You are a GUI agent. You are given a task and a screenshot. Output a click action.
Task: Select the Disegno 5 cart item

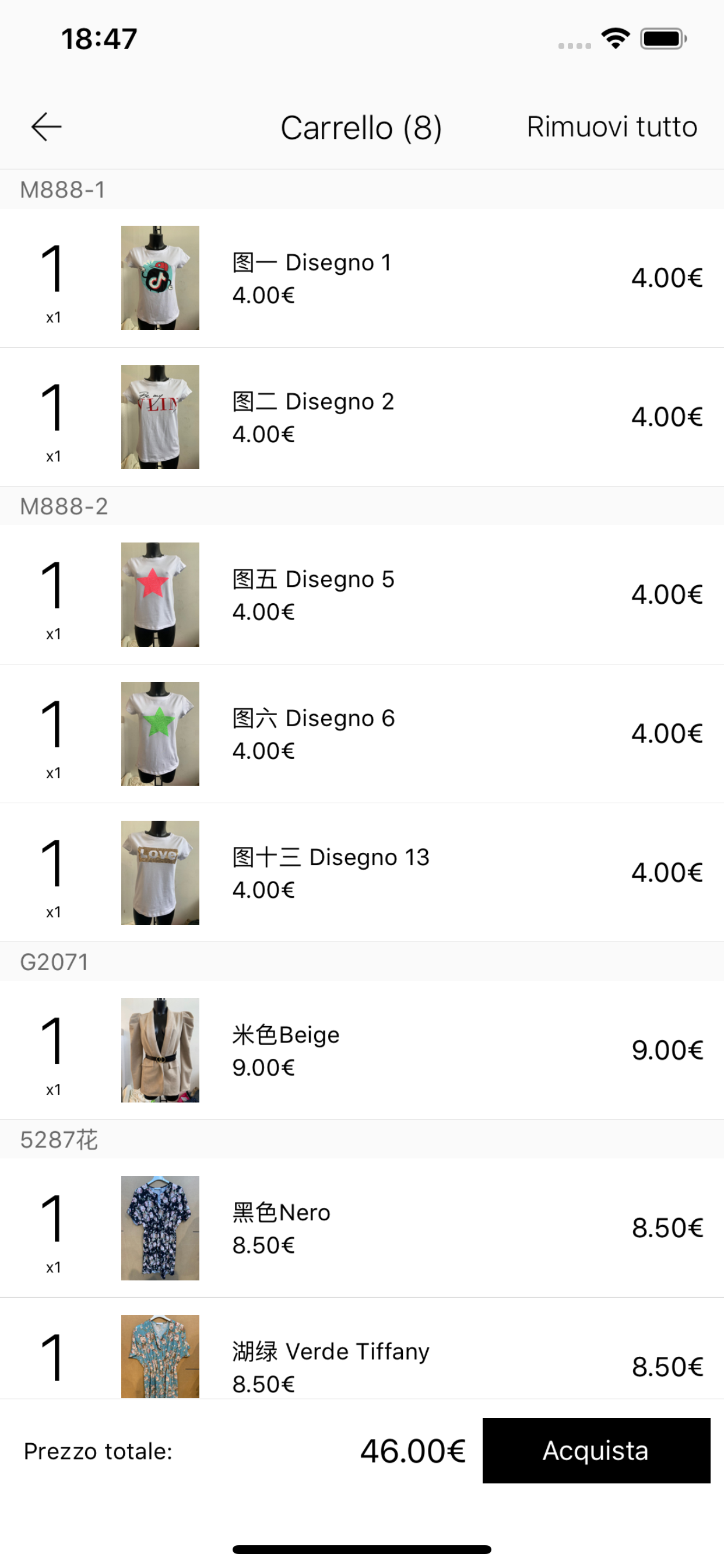tap(361, 594)
